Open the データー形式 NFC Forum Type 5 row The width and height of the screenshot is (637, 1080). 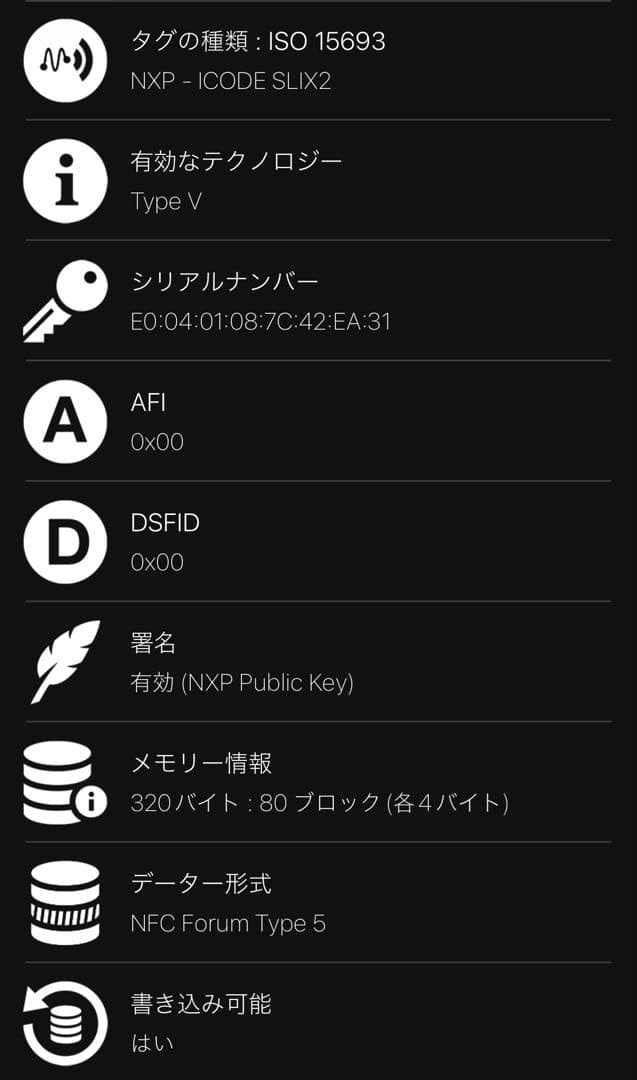tap(318, 902)
